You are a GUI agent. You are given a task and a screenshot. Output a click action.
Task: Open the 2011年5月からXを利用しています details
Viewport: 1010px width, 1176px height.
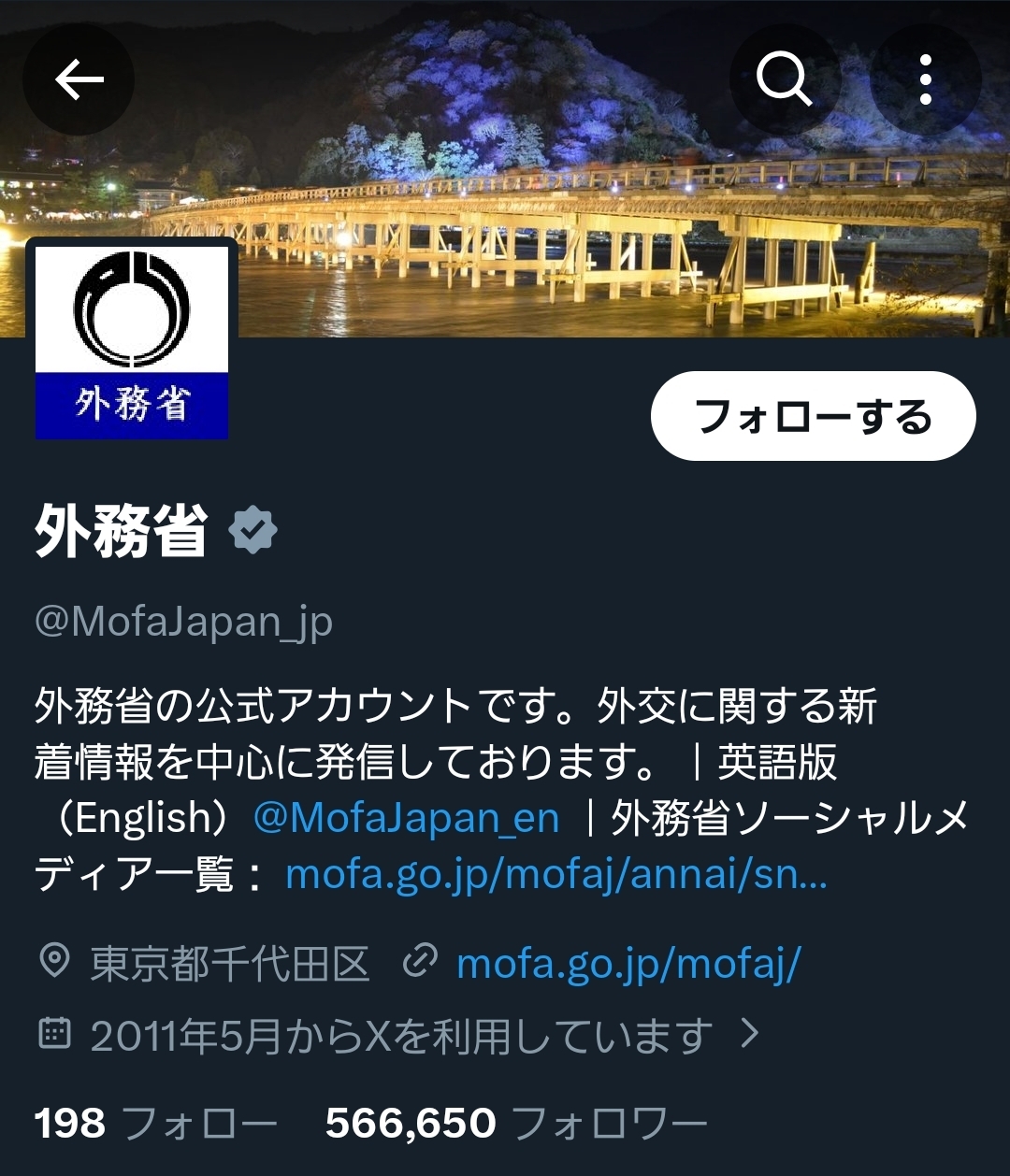(400, 1036)
